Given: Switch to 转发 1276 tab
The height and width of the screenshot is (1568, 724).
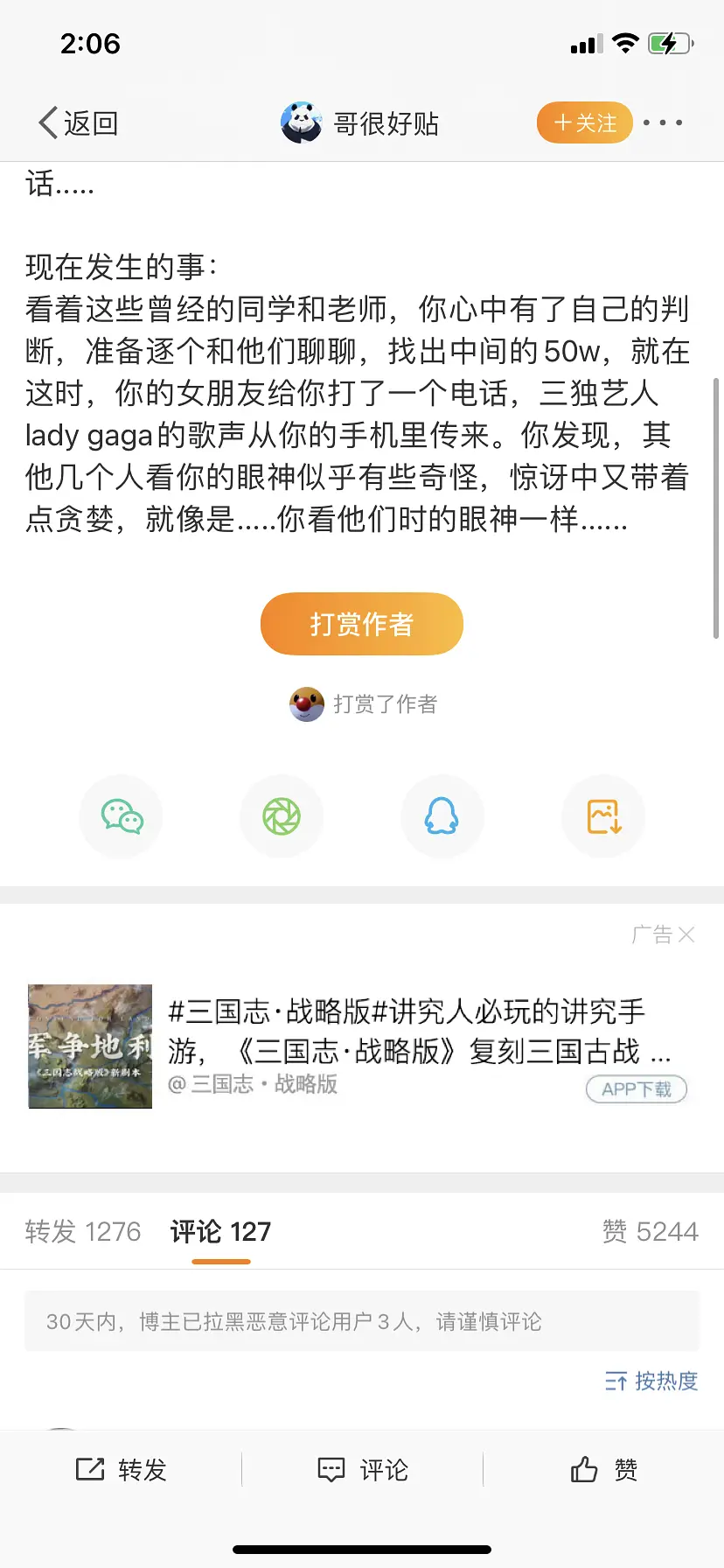Looking at the screenshot, I should (x=83, y=1231).
